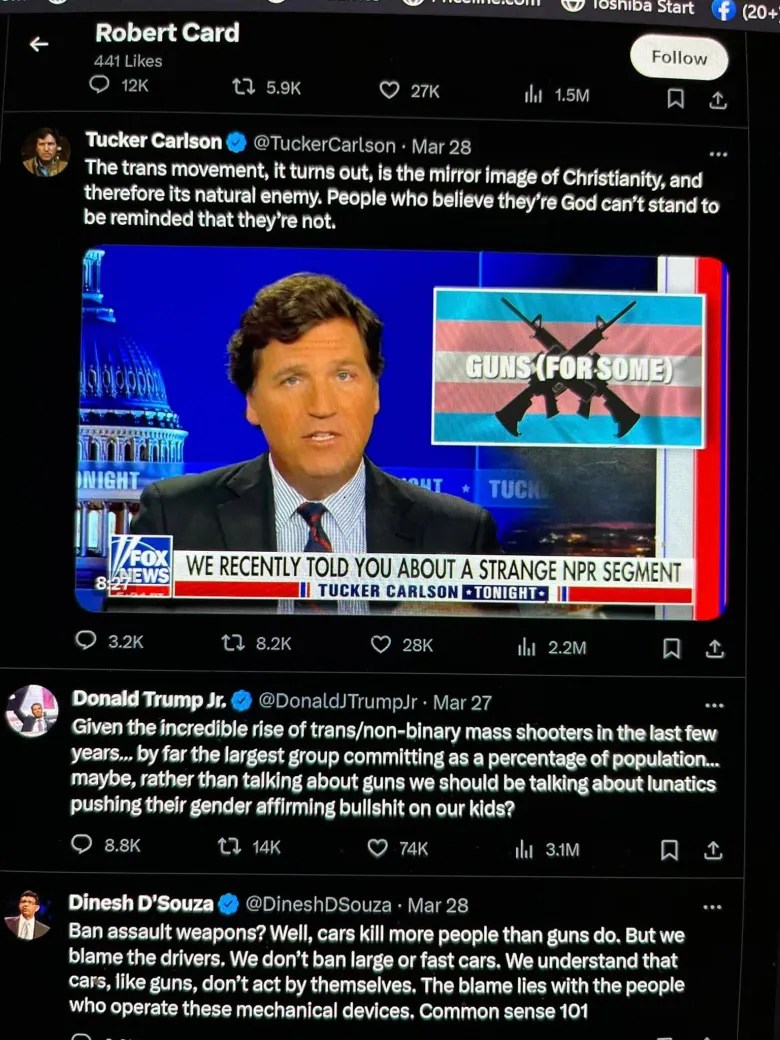Play Tucker Carlson's Fox News video
The image size is (780, 1040).
400,432
